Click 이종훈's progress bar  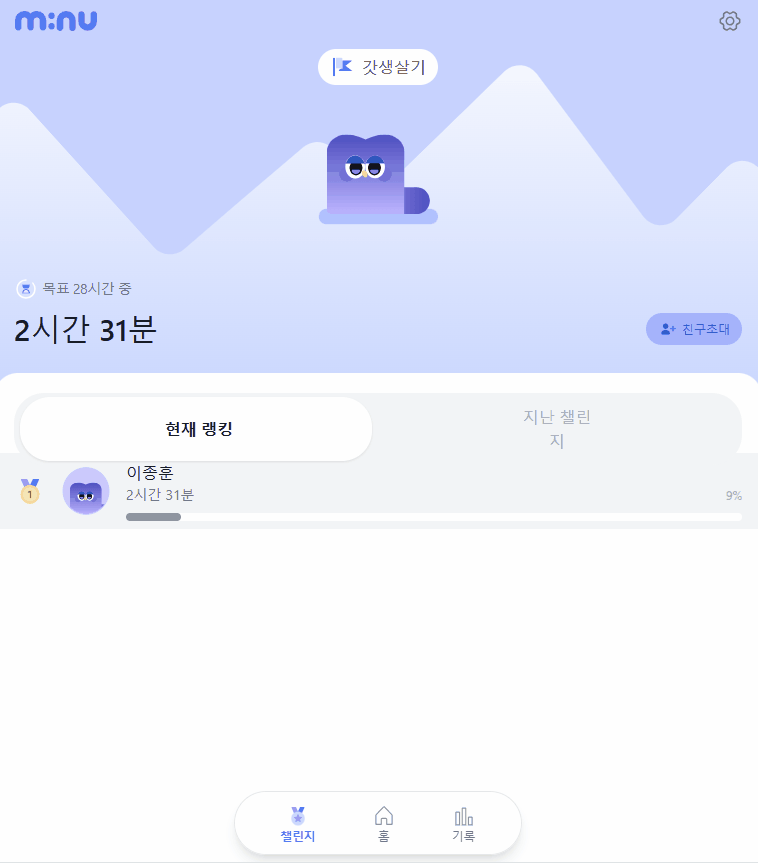click(x=434, y=516)
